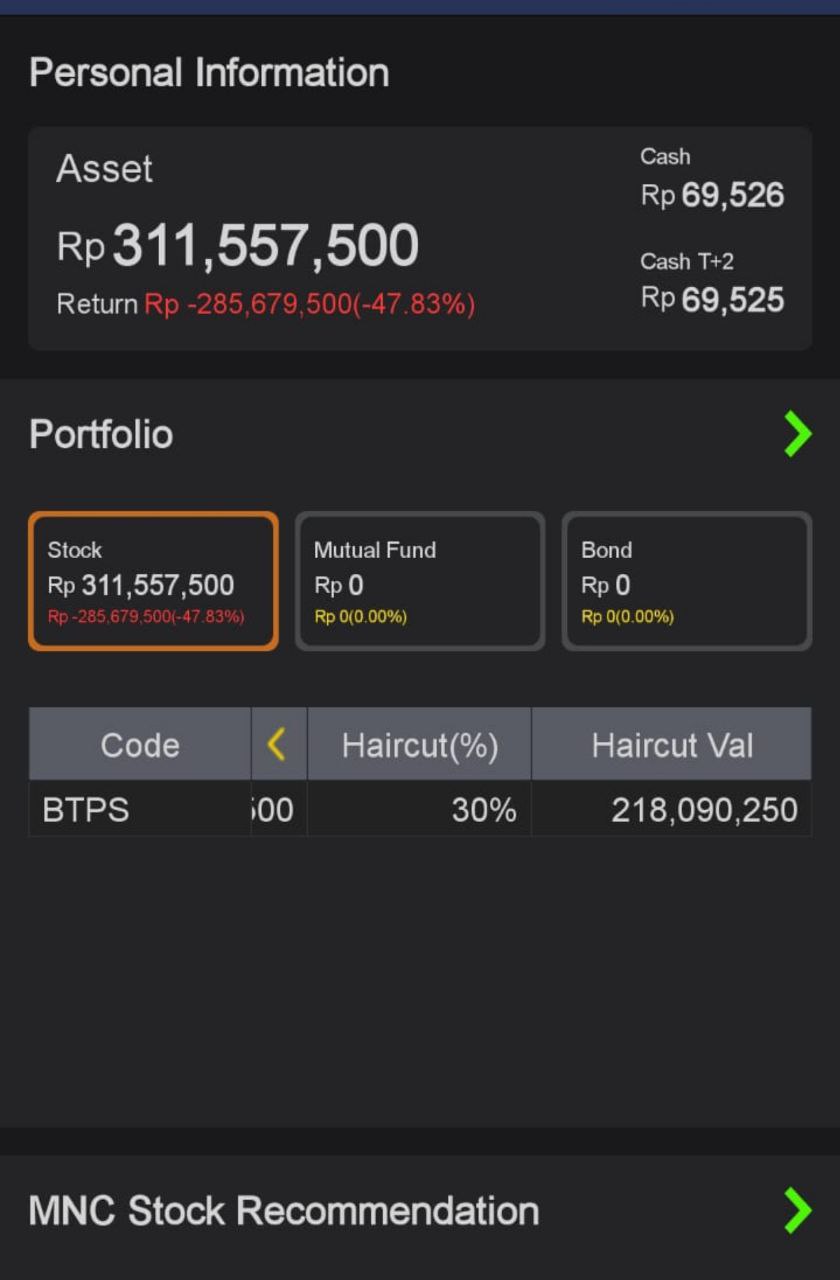The height and width of the screenshot is (1280, 840).
Task: Switch to the Bond card
Action: click(686, 581)
